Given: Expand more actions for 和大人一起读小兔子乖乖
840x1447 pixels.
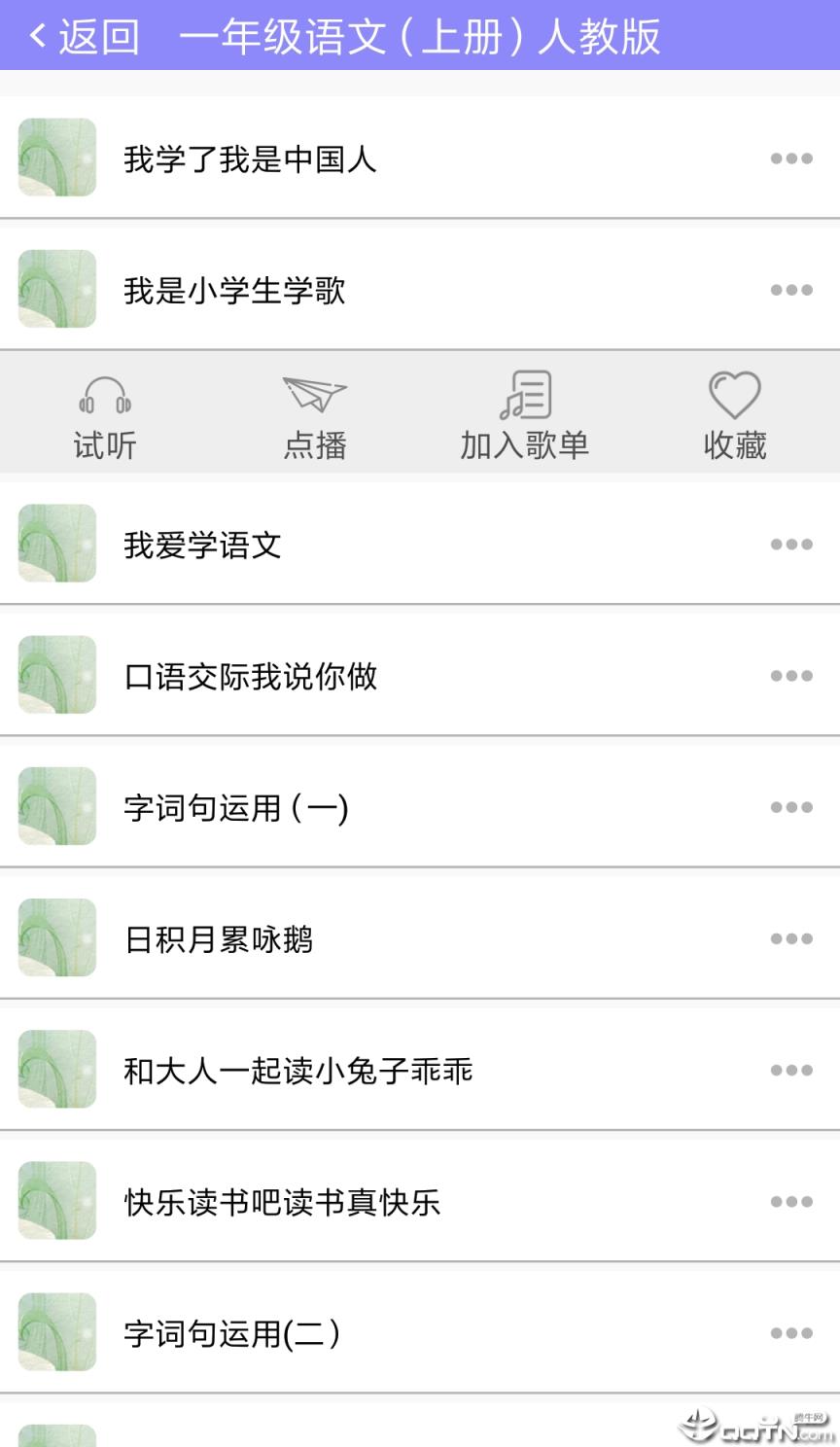Looking at the screenshot, I should pyautogui.click(x=791, y=1070).
